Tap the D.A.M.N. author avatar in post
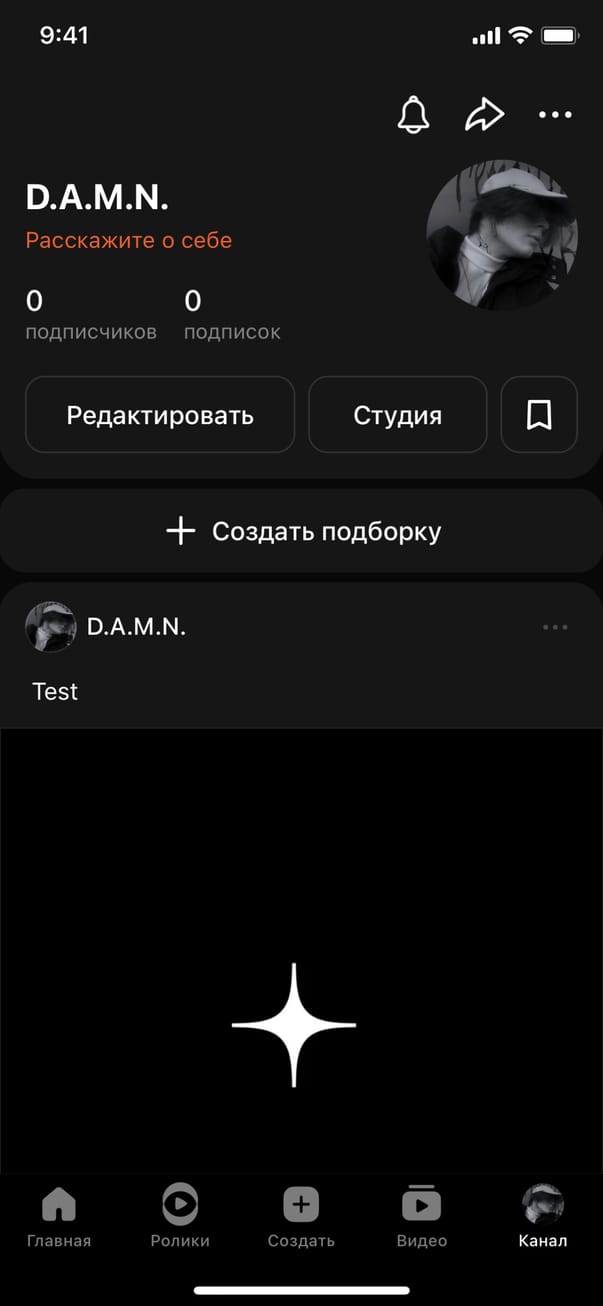The height and width of the screenshot is (1306, 603). [51, 627]
